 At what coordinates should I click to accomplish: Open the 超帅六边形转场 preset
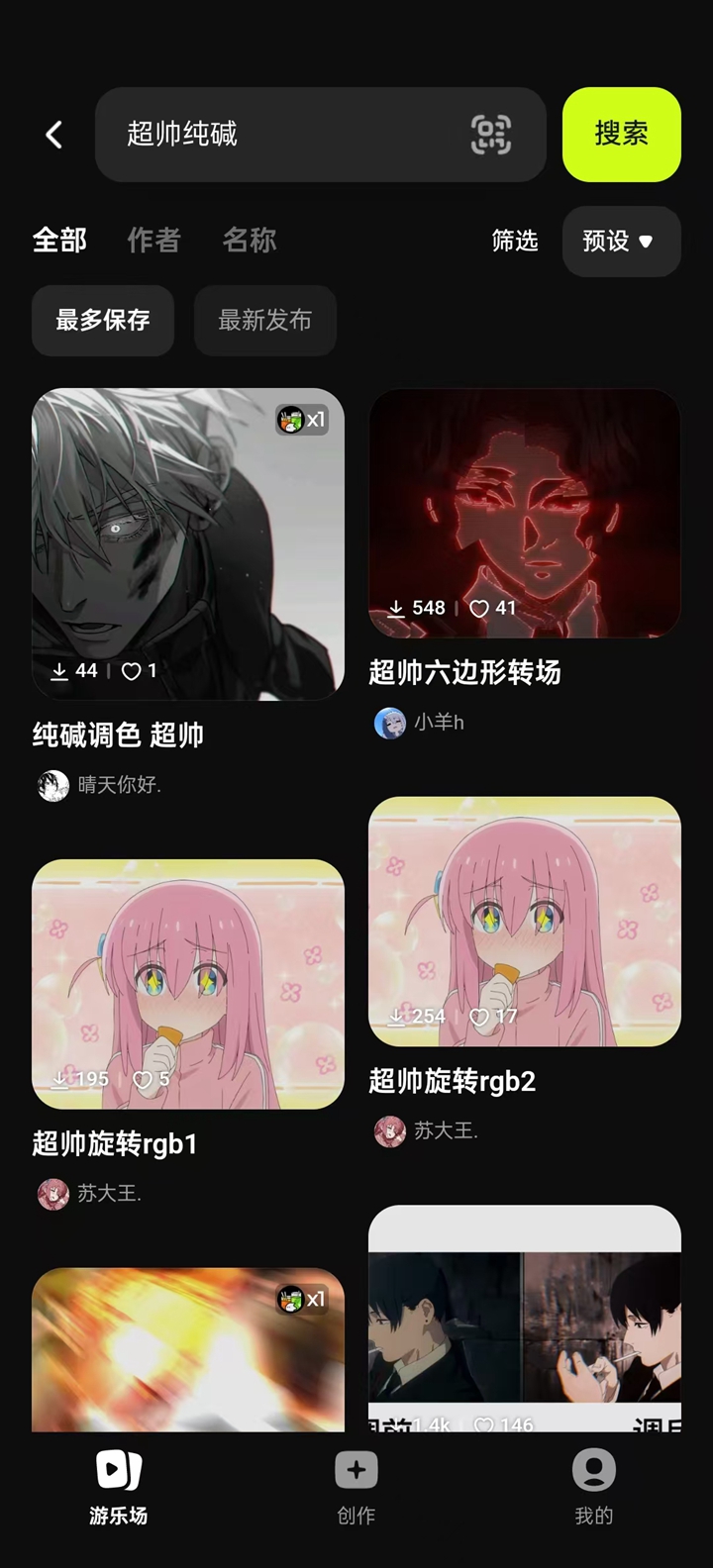click(x=524, y=513)
